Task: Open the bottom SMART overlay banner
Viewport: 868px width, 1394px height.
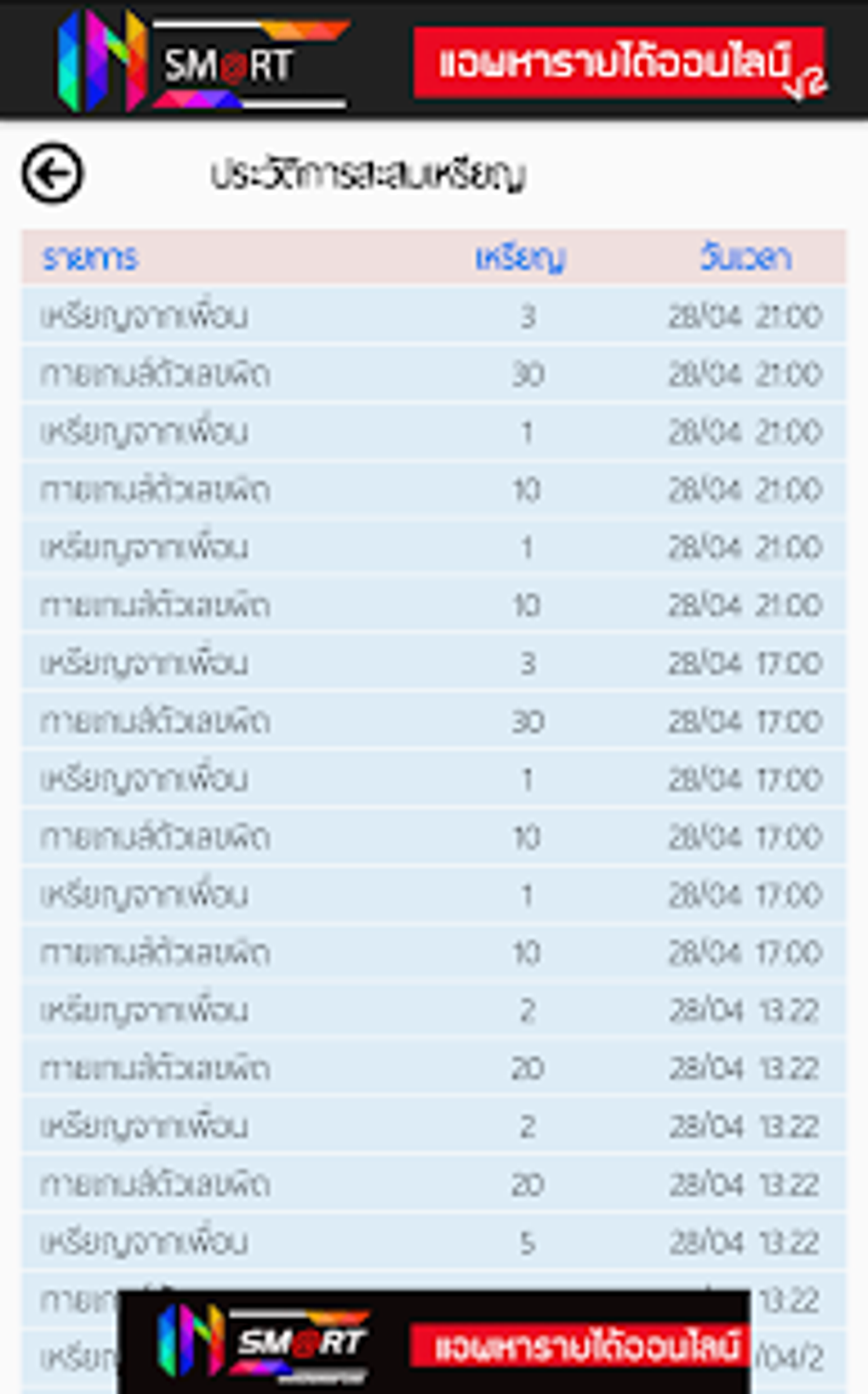Action: [434, 1342]
